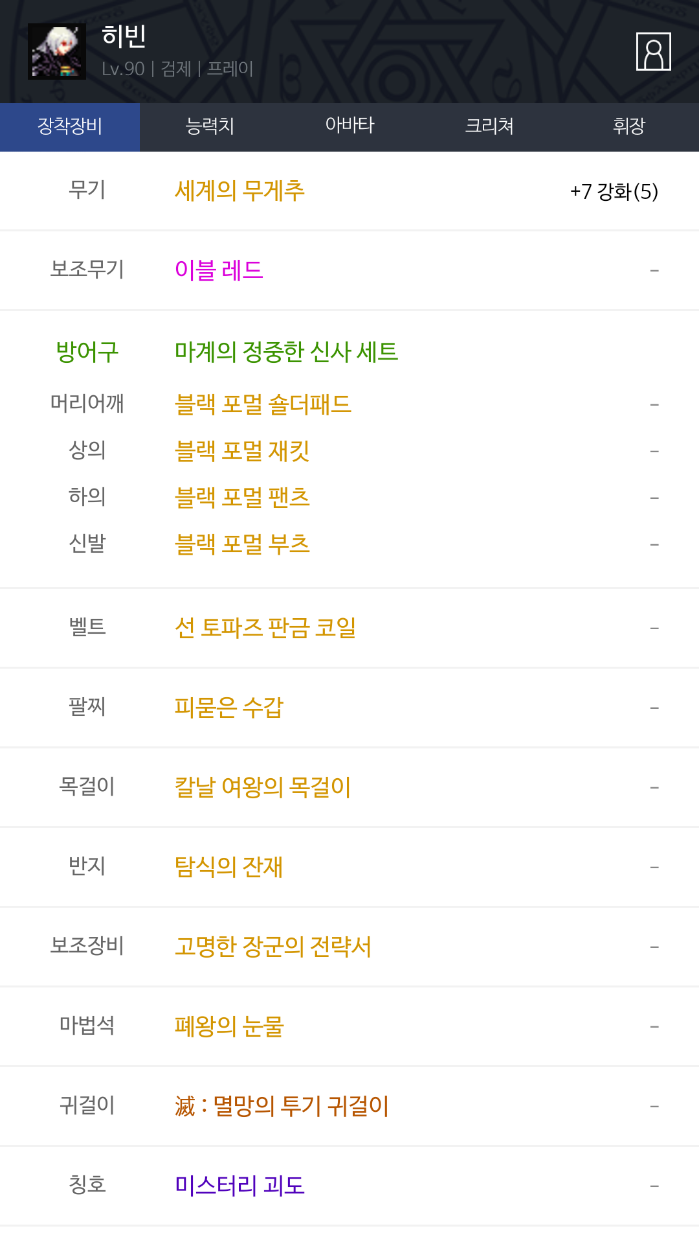
Task: View shoulder item 블랙 포멀 숄더패드
Action: pos(263,405)
